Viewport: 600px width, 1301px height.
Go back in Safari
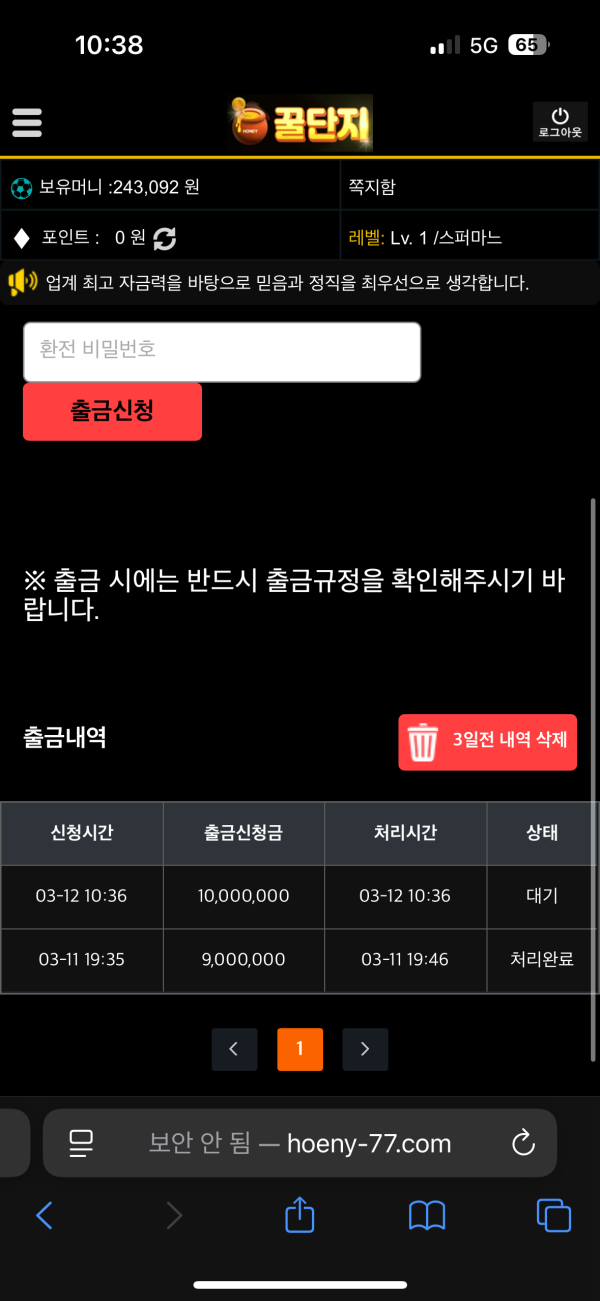44,1215
